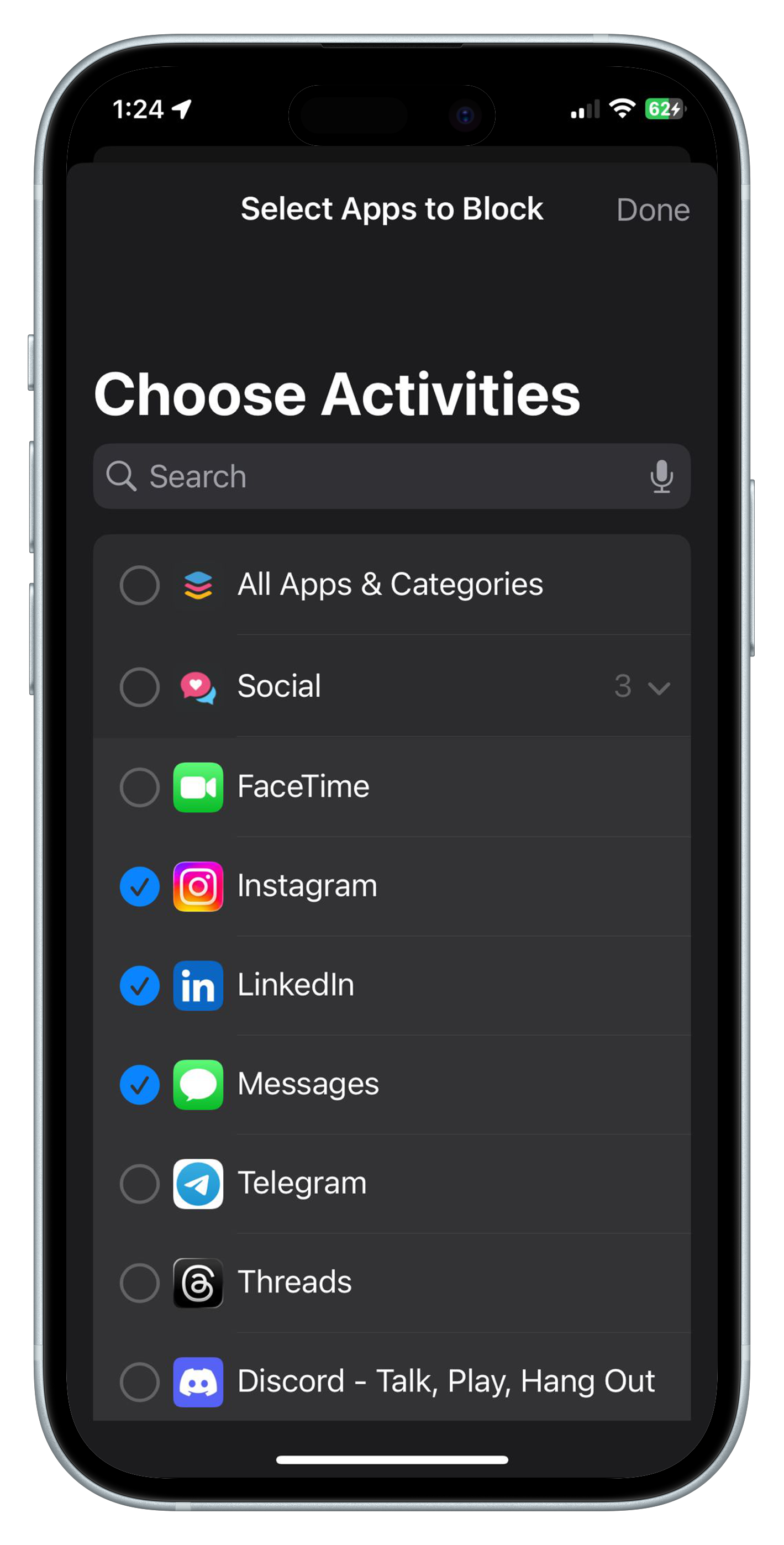
Task: Select Telegram to block
Action: [140, 1184]
